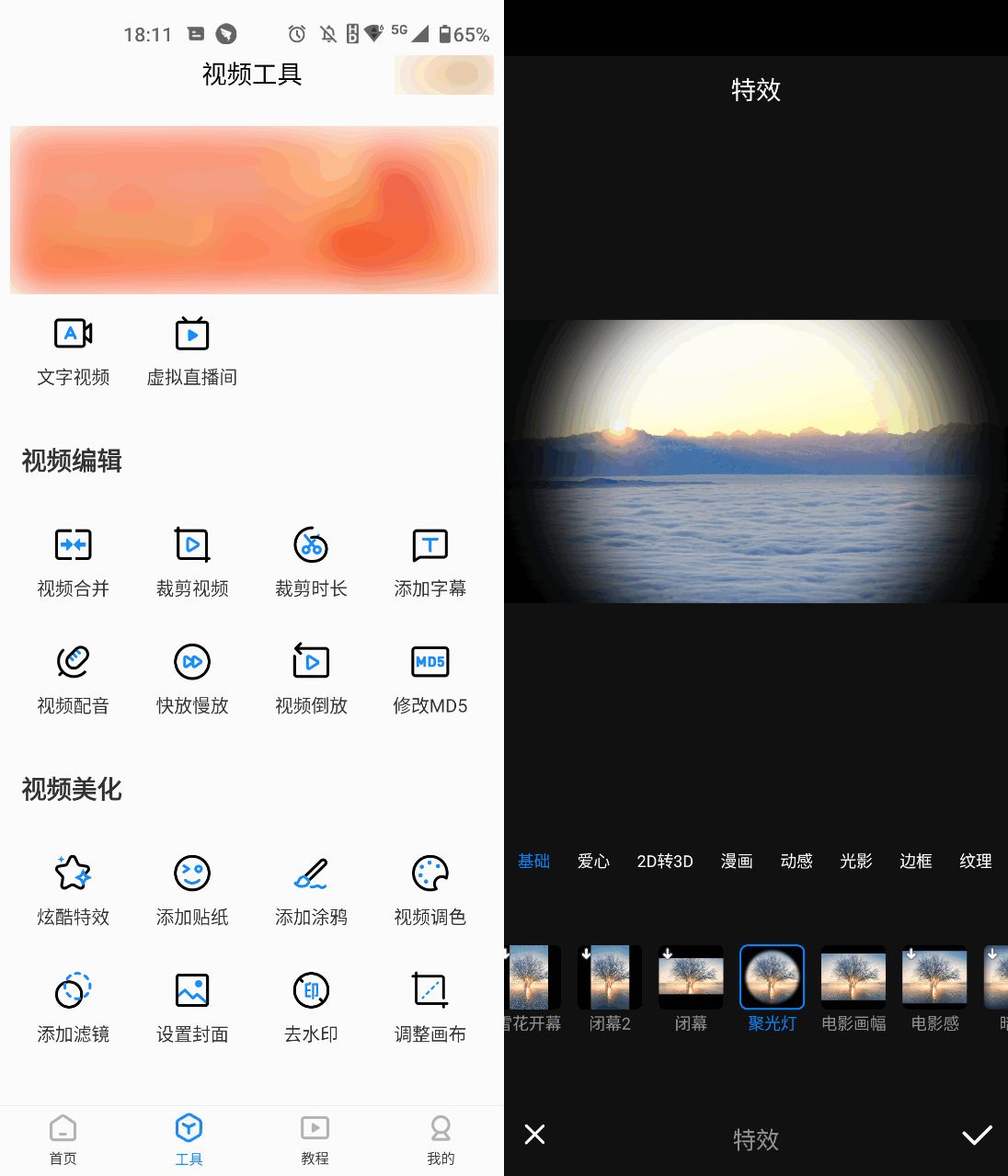Open the 虚拟直播间 tool
1008x1176 pixels.
tap(192, 349)
